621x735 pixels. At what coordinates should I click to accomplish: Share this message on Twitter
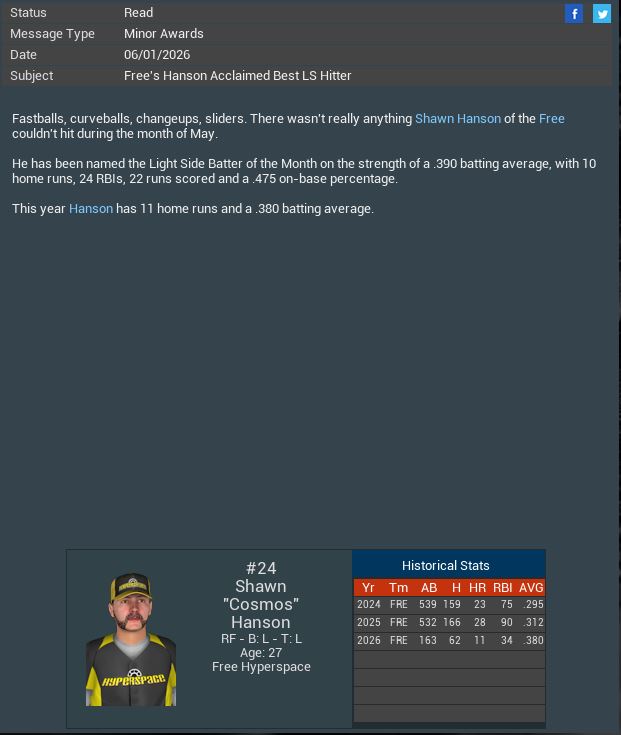(601, 13)
